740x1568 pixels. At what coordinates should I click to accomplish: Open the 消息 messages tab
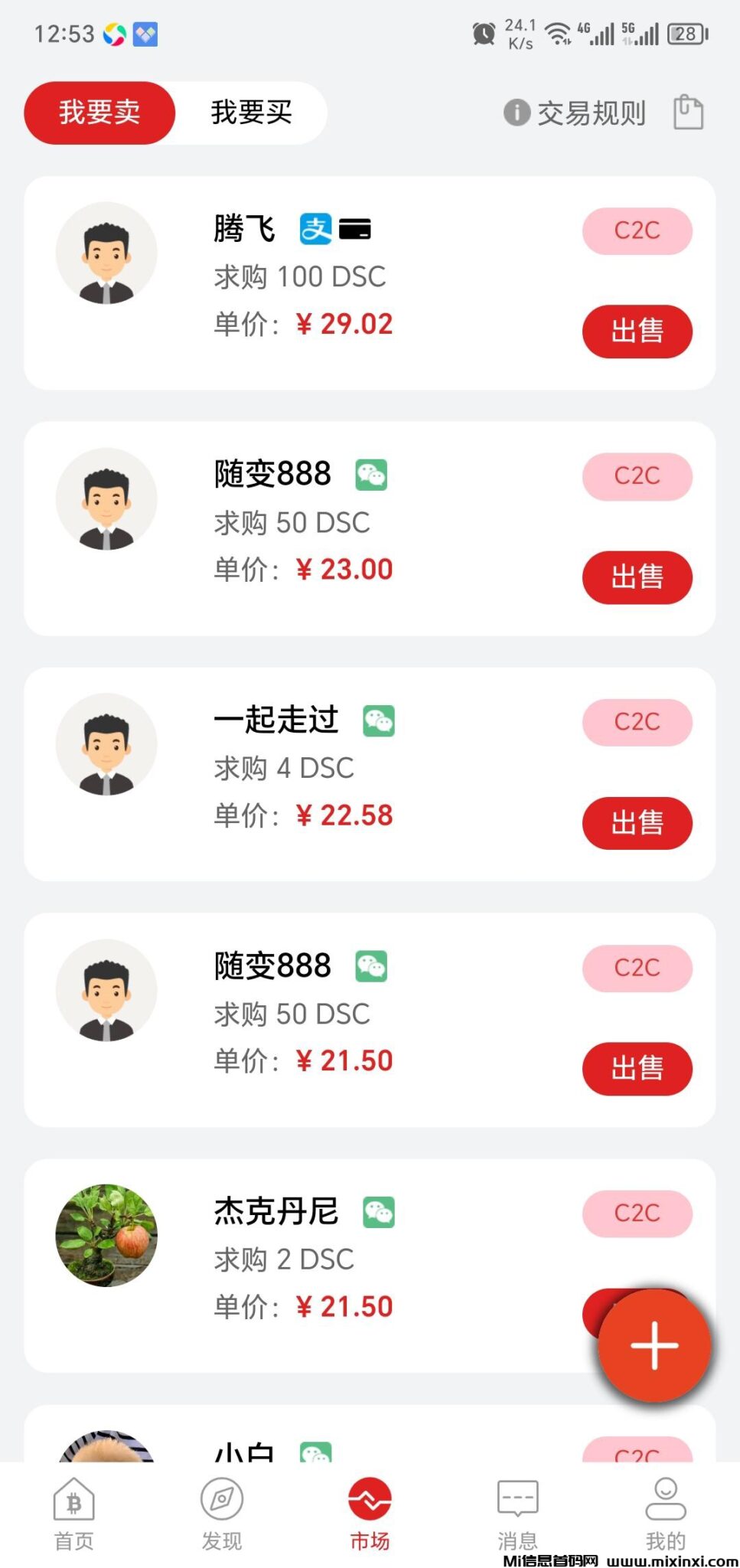pyautogui.click(x=518, y=1514)
